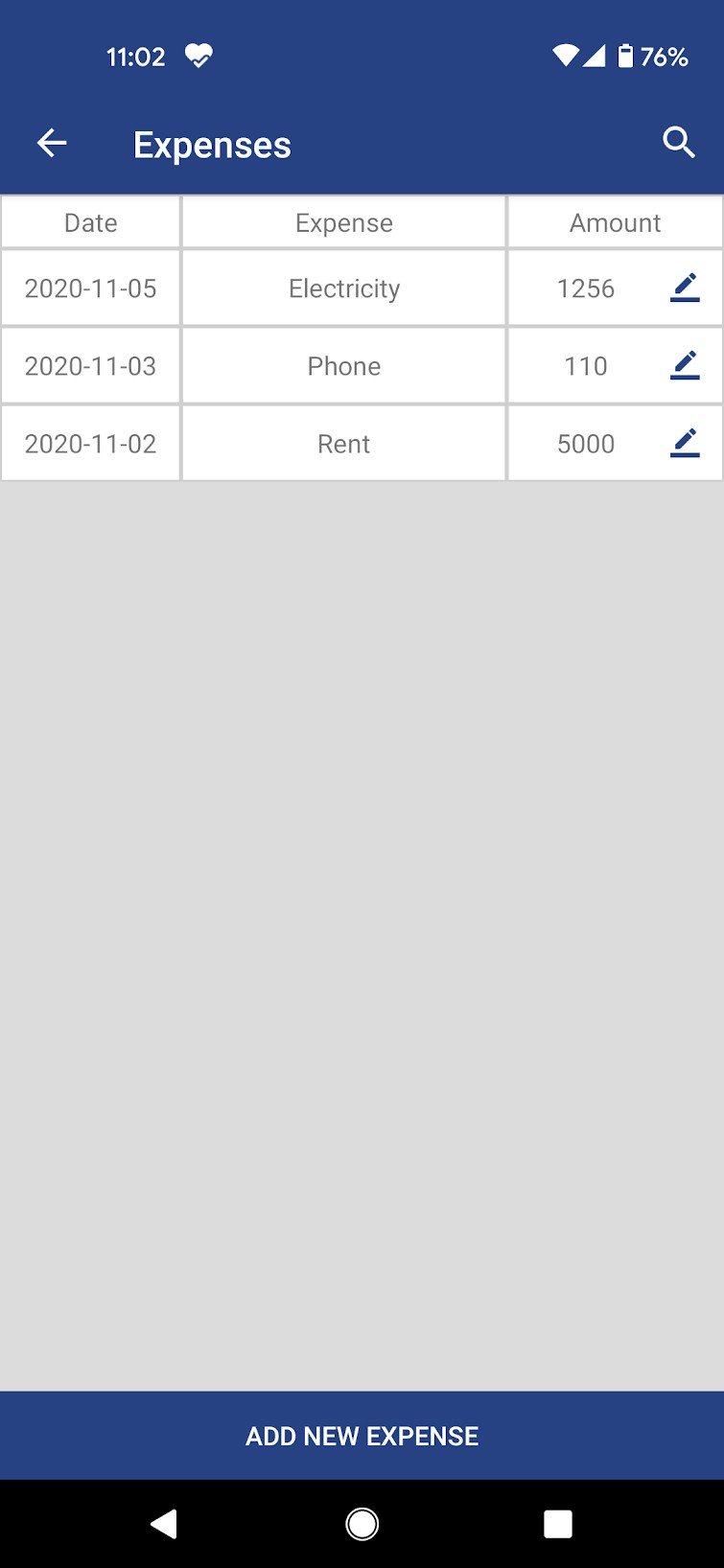Viewport: 724px width, 1568px height.
Task: Edit the Rent expense entry
Action: pyautogui.click(x=684, y=443)
